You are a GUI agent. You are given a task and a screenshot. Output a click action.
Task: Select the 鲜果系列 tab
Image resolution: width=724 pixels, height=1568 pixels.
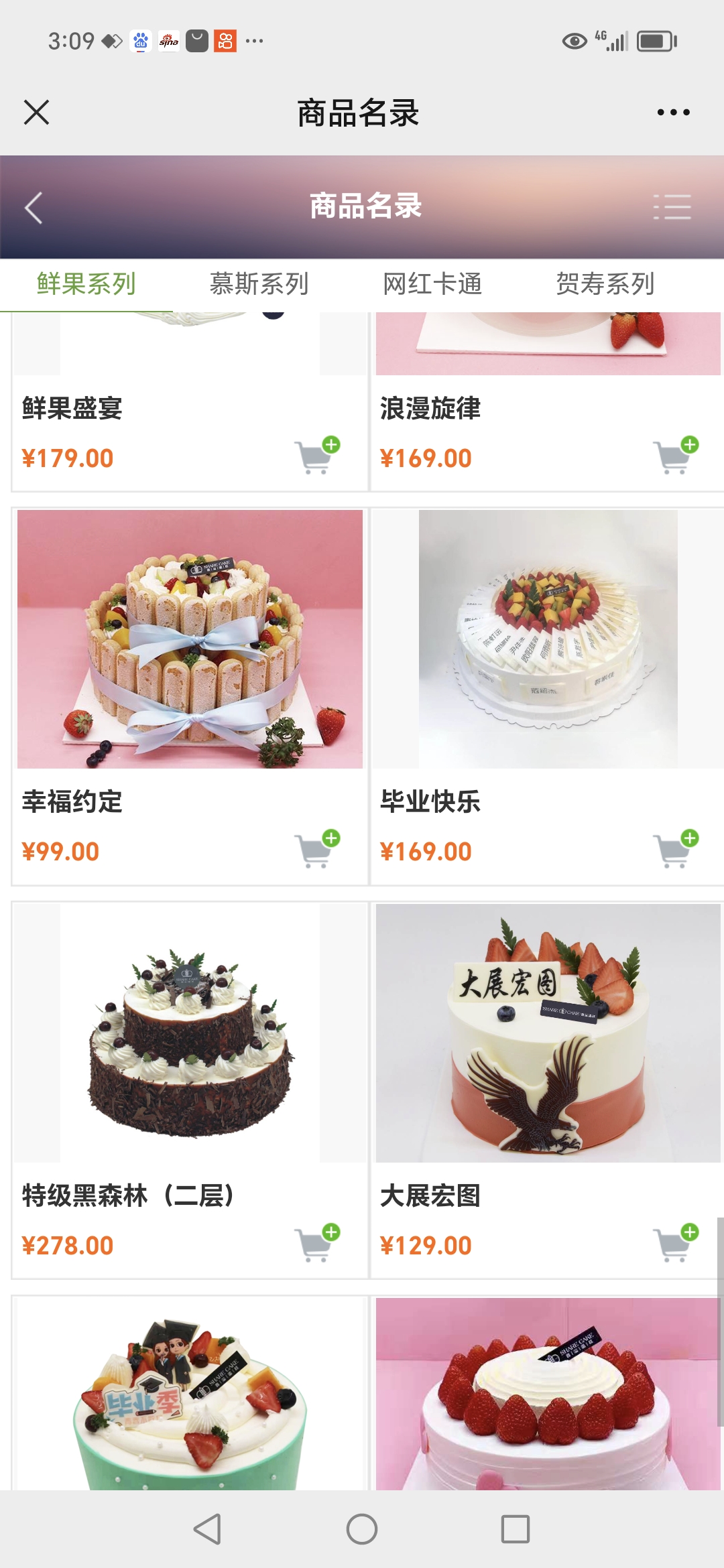(86, 284)
